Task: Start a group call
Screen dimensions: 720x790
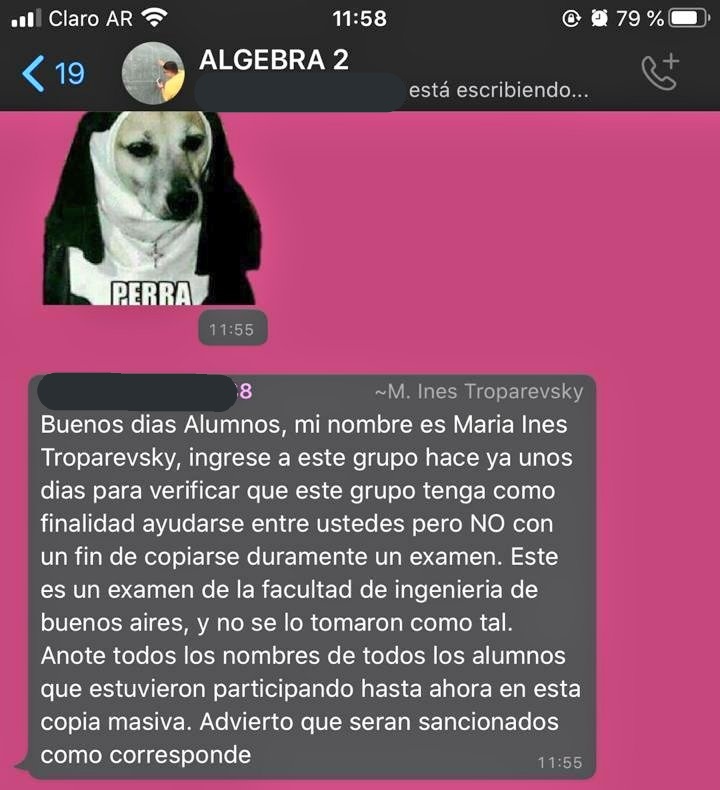Action: coord(660,72)
